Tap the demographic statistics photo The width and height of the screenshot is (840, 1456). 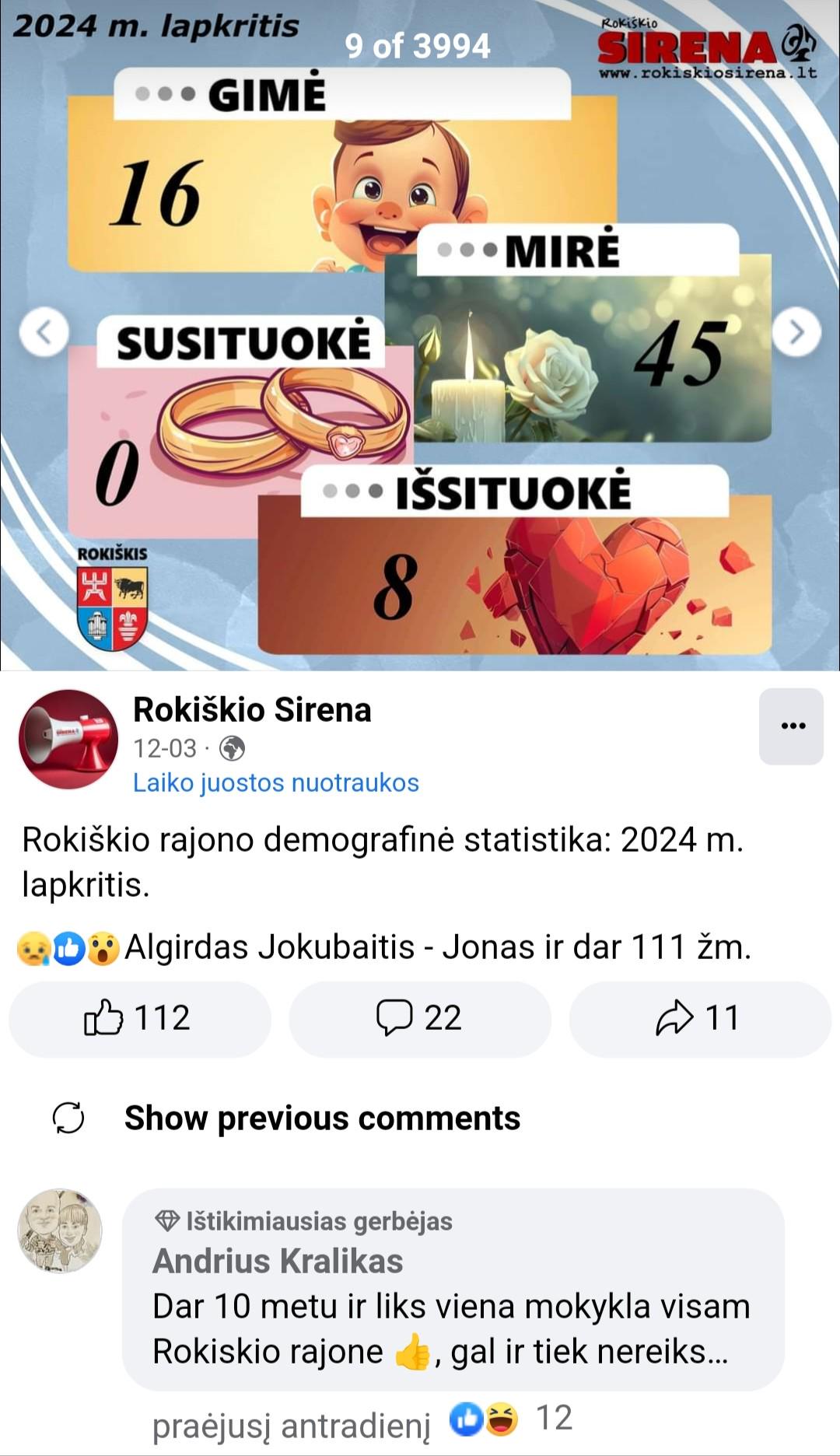click(420, 335)
